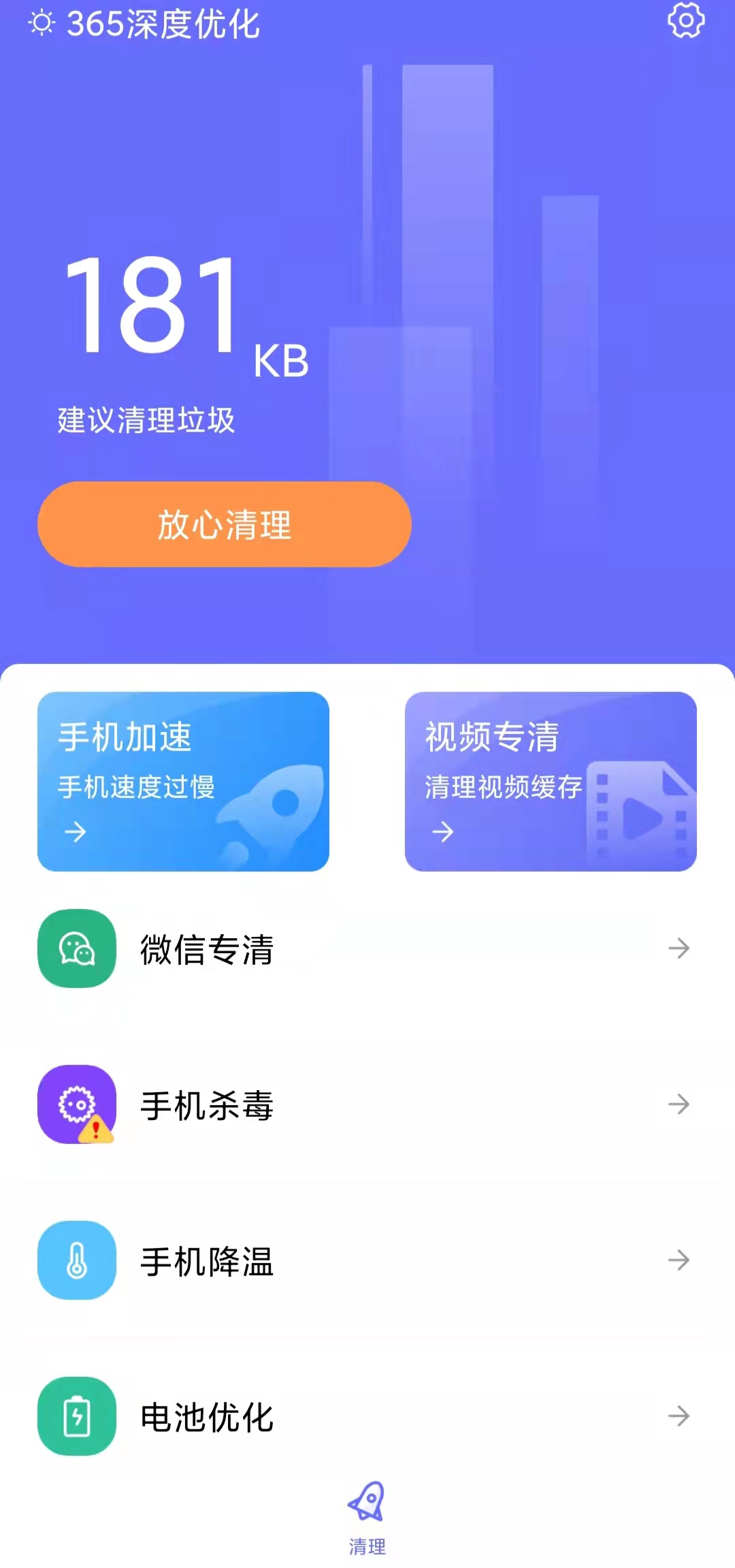Screen dimensions: 735x1568
Task: Click the WeChat icon beside 微信专清
Action: (x=77, y=949)
